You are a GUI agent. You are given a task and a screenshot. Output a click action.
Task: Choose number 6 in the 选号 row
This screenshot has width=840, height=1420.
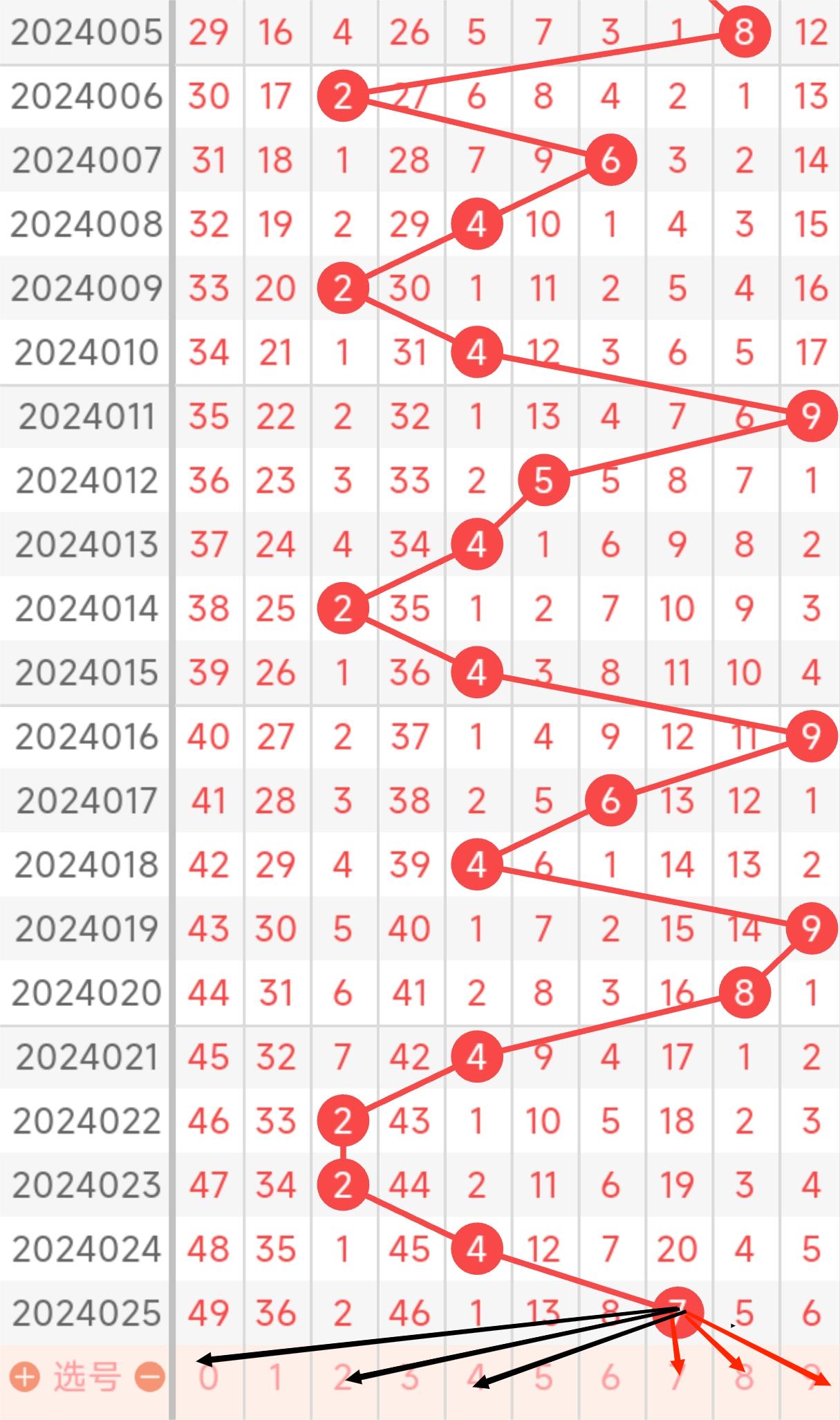610,1378
